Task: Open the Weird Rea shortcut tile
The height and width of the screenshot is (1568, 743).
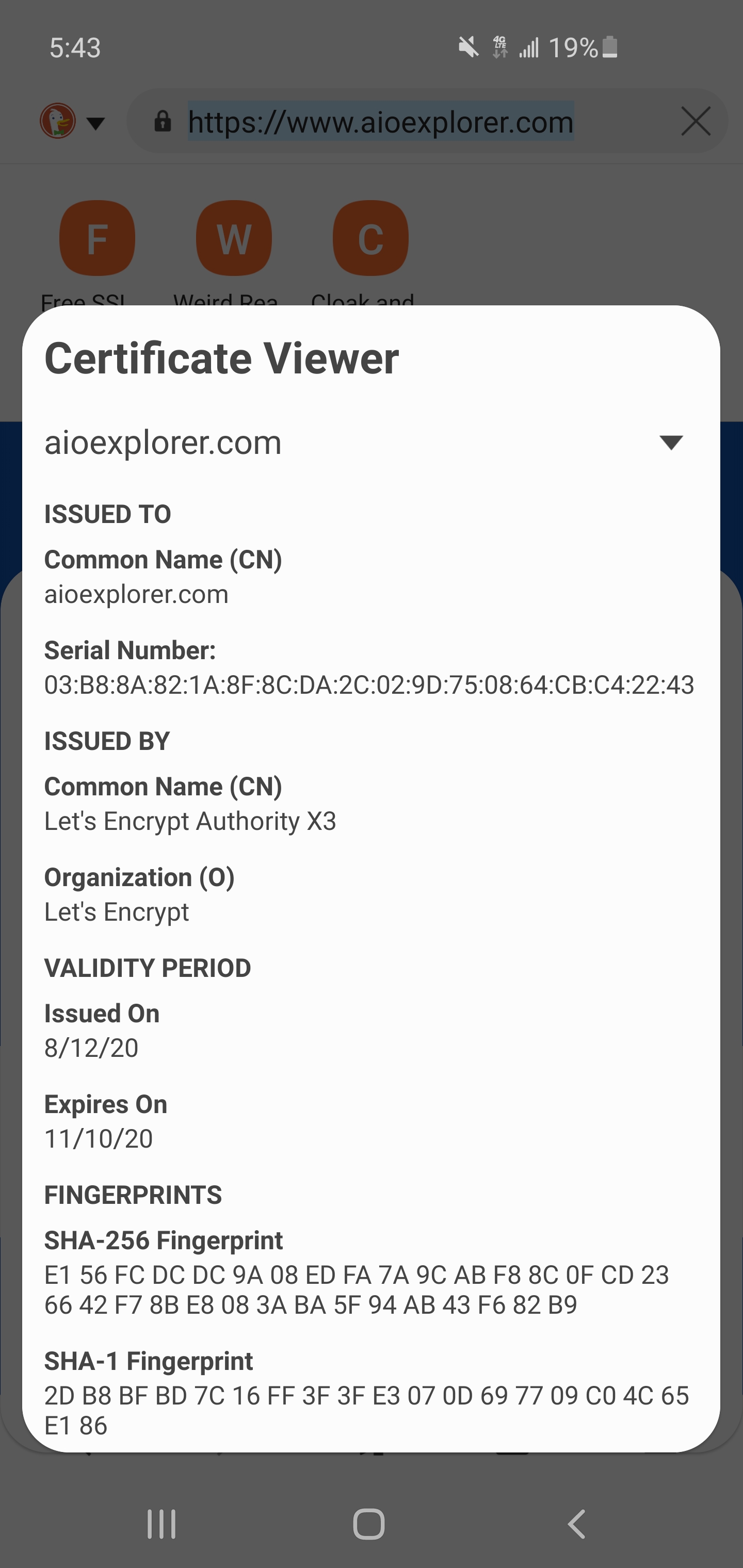Action: pos(234,238)
